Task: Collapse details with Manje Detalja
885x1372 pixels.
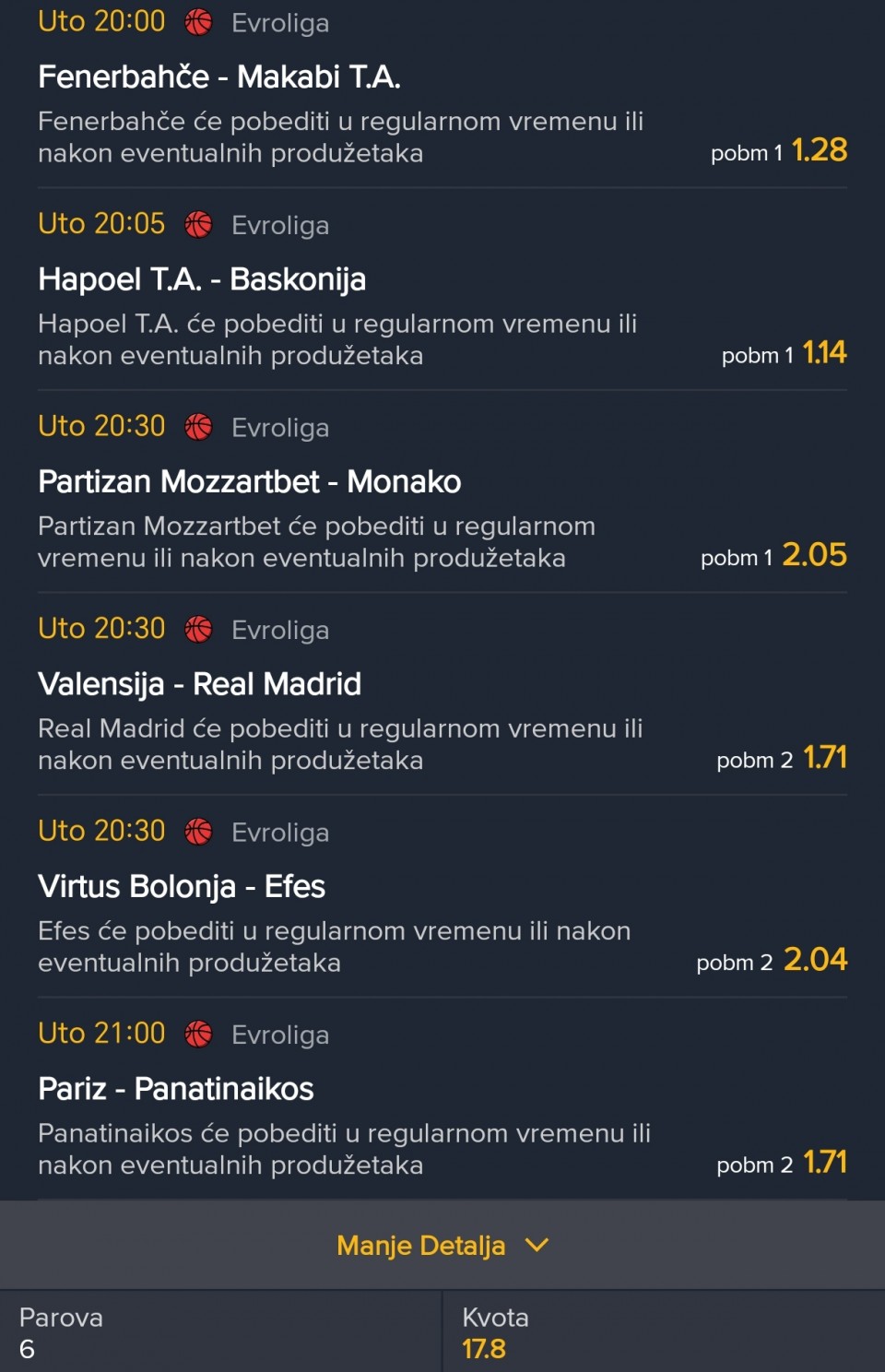Action: tap(442, 1245)
